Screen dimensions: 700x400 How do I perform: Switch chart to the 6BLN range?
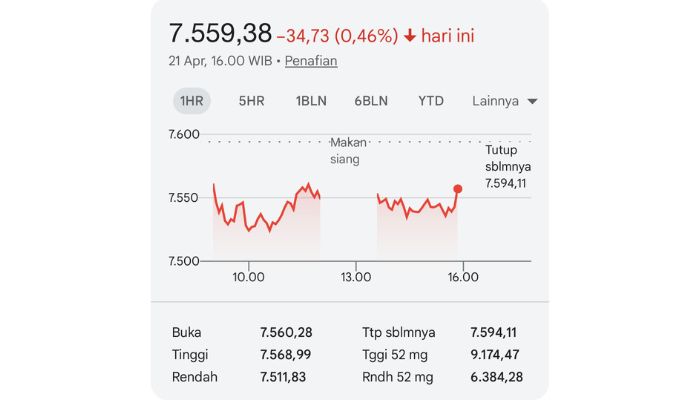[371, 101]
